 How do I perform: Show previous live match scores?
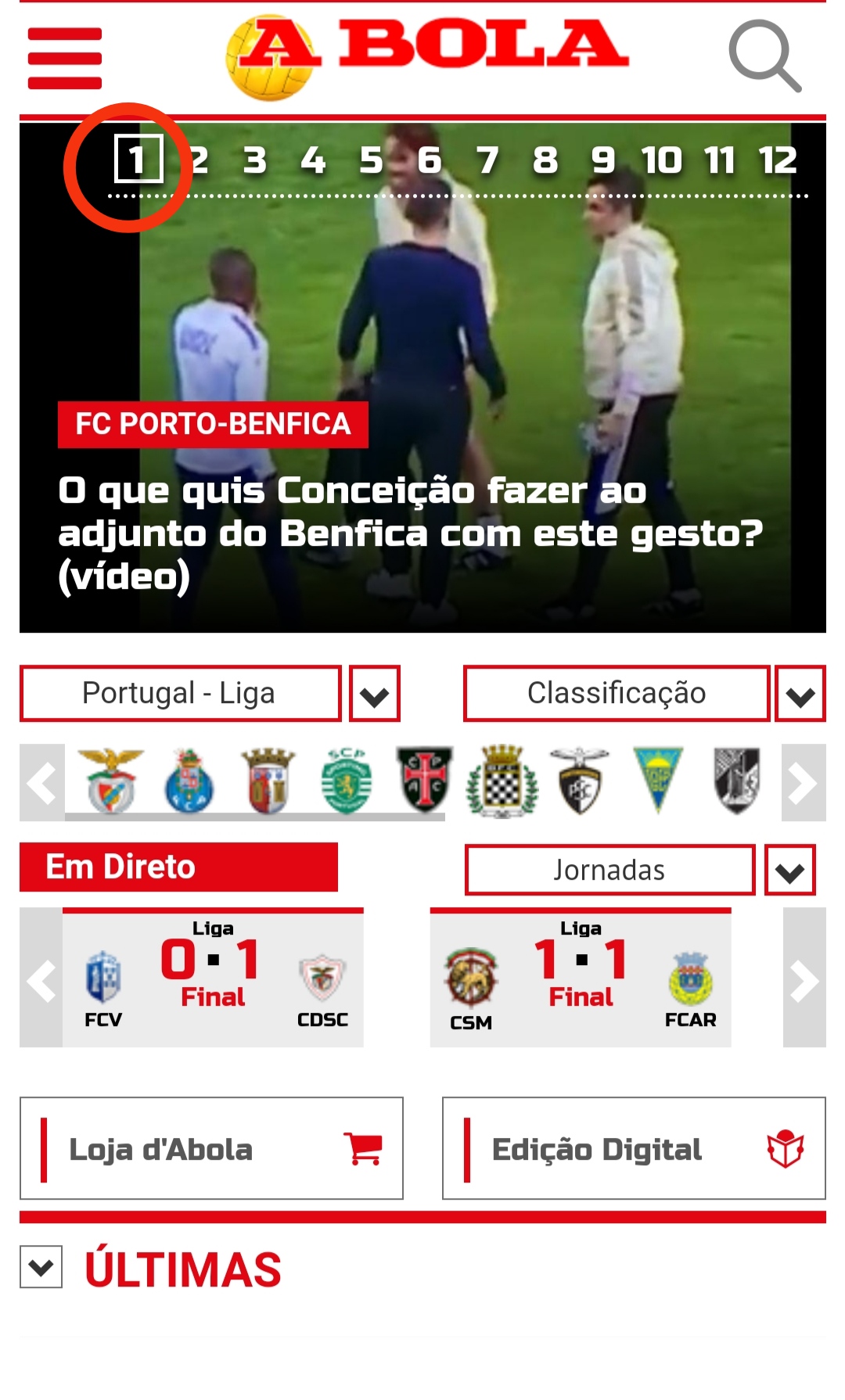[x=41, y=978]
